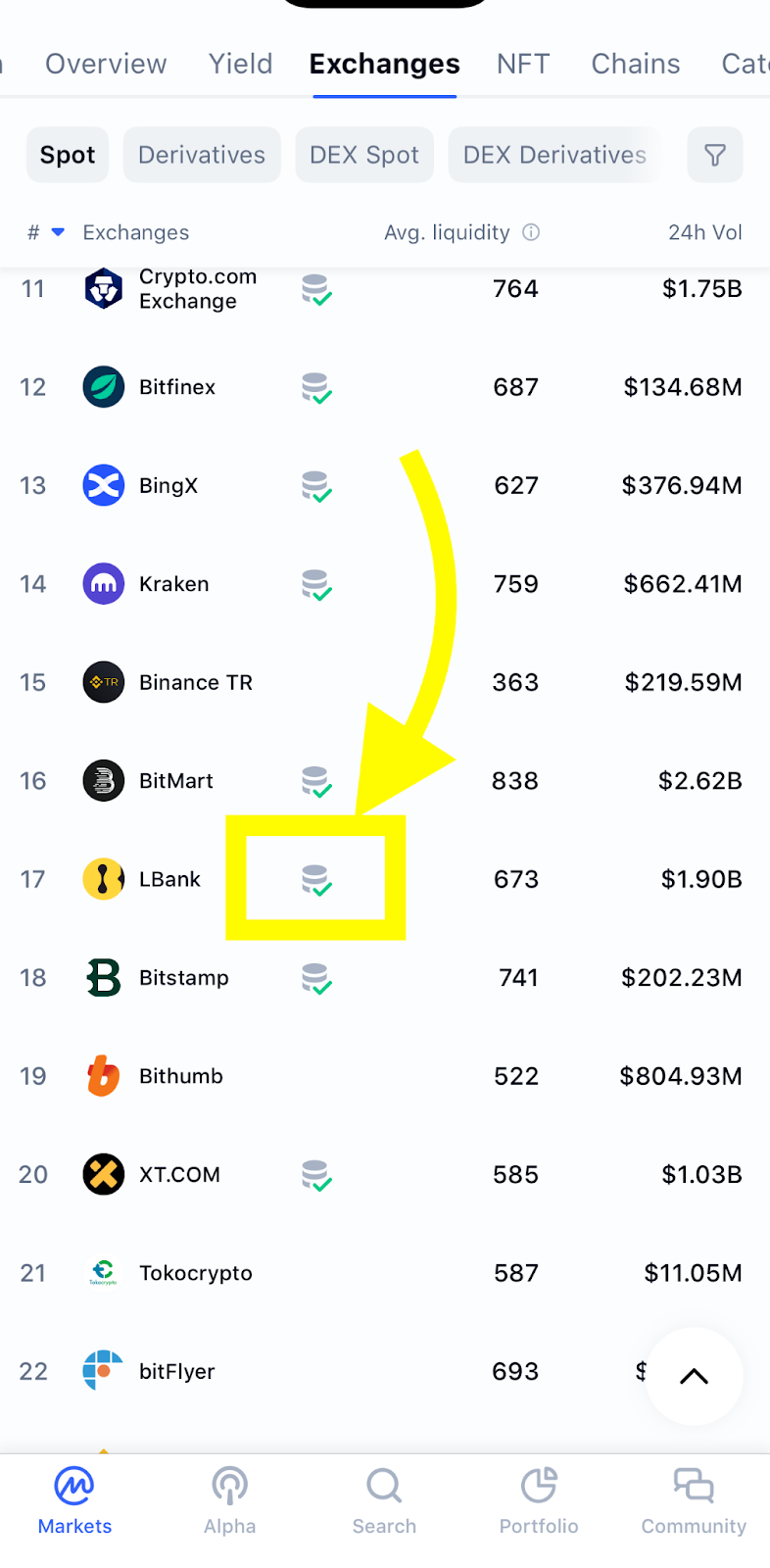770x1568 pixels.
Task: Sort exchanges by rank number
Action: pyautogui.click(x=45, y=232)
